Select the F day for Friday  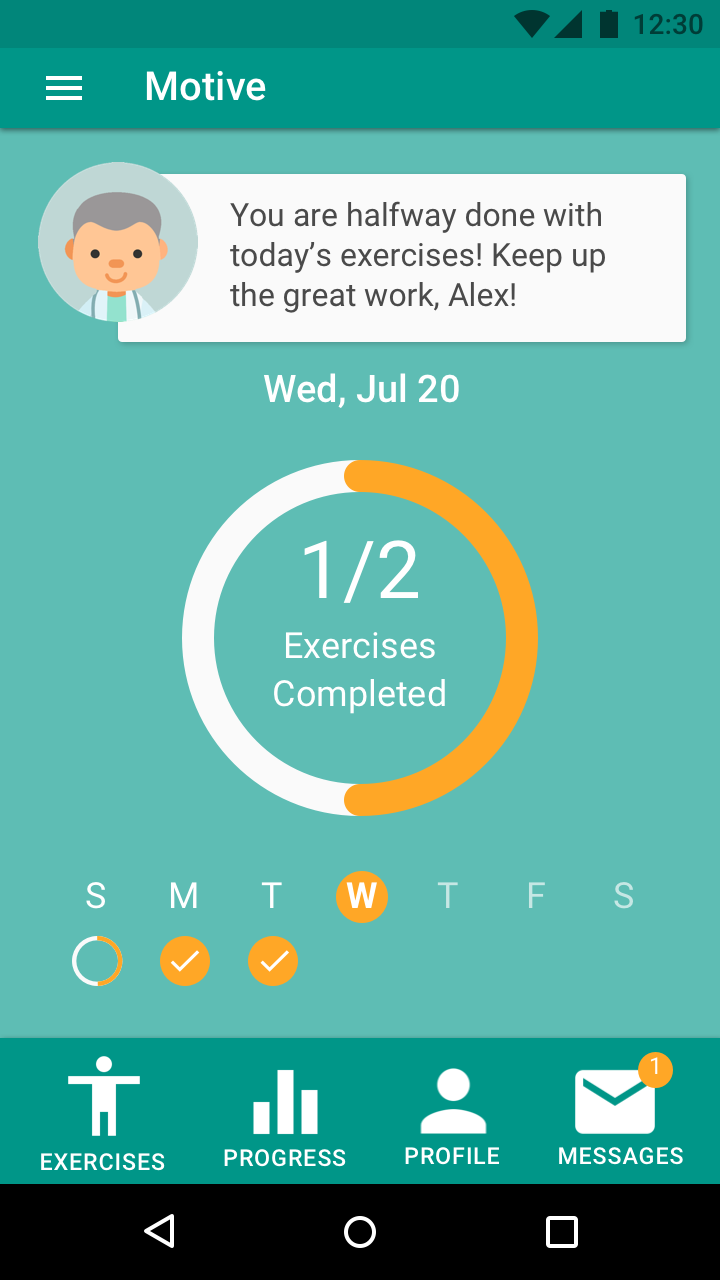(536, 896)
